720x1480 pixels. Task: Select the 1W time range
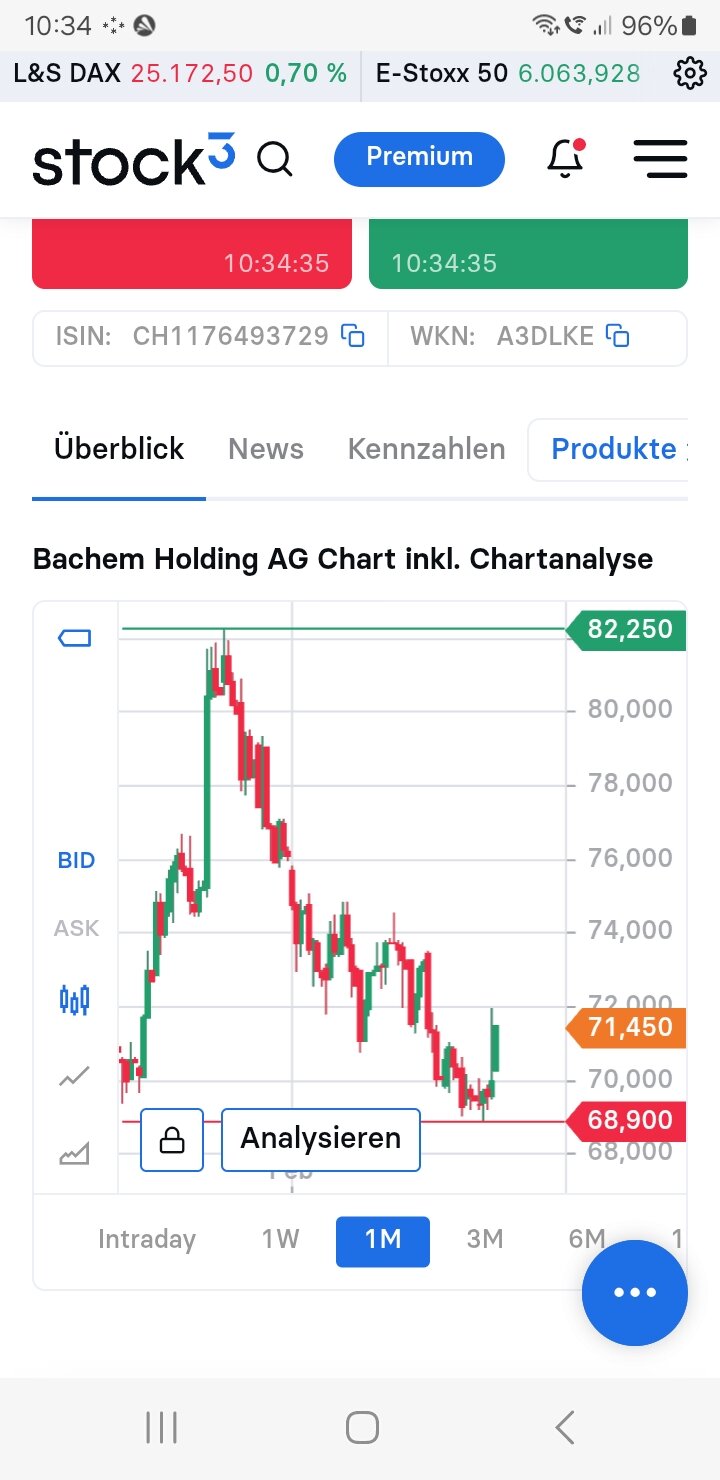281,1240
